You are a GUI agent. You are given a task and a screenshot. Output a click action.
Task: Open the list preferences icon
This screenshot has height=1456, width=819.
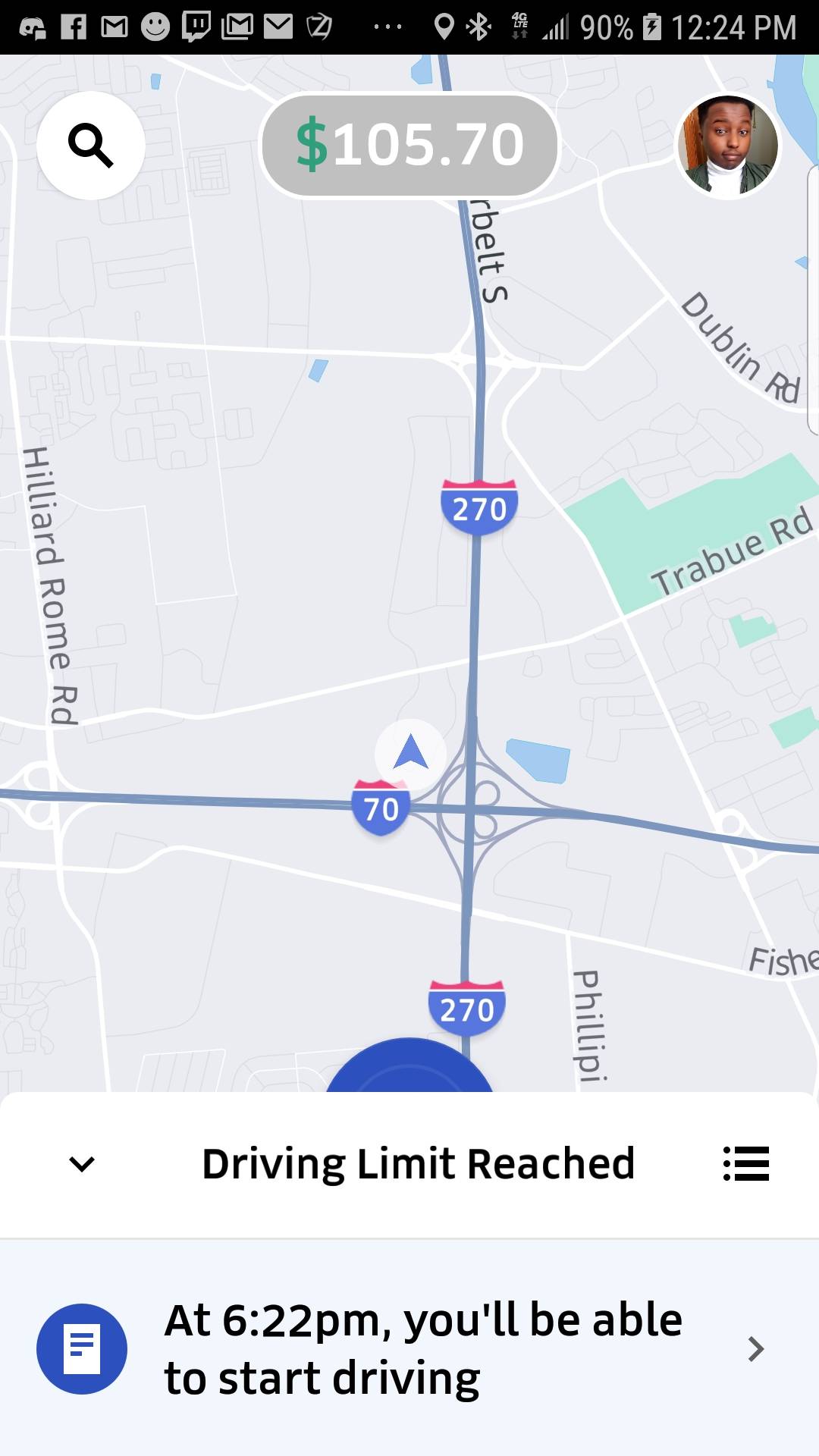[746, 1163]
